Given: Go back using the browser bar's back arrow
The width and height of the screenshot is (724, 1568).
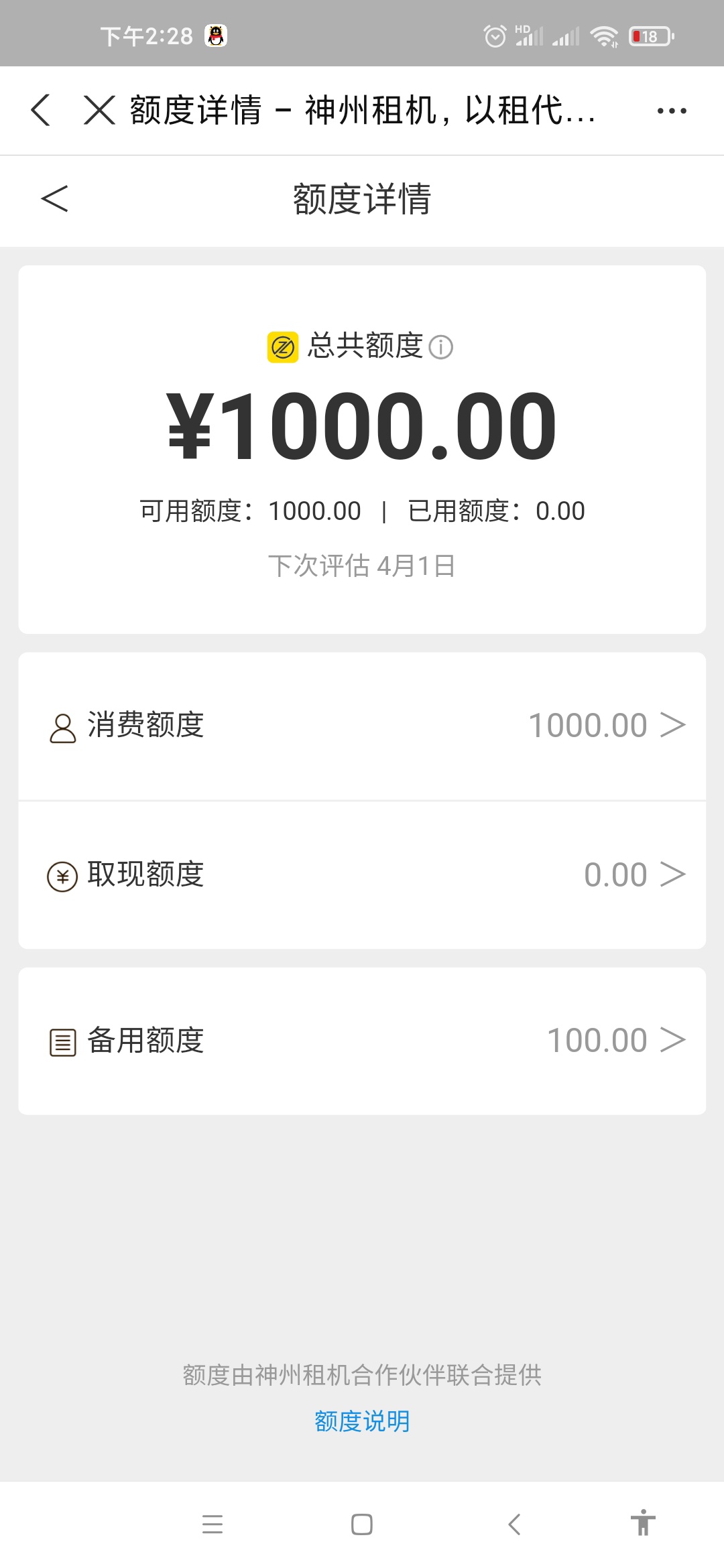Looking at the screenshot, I should 41,110.
